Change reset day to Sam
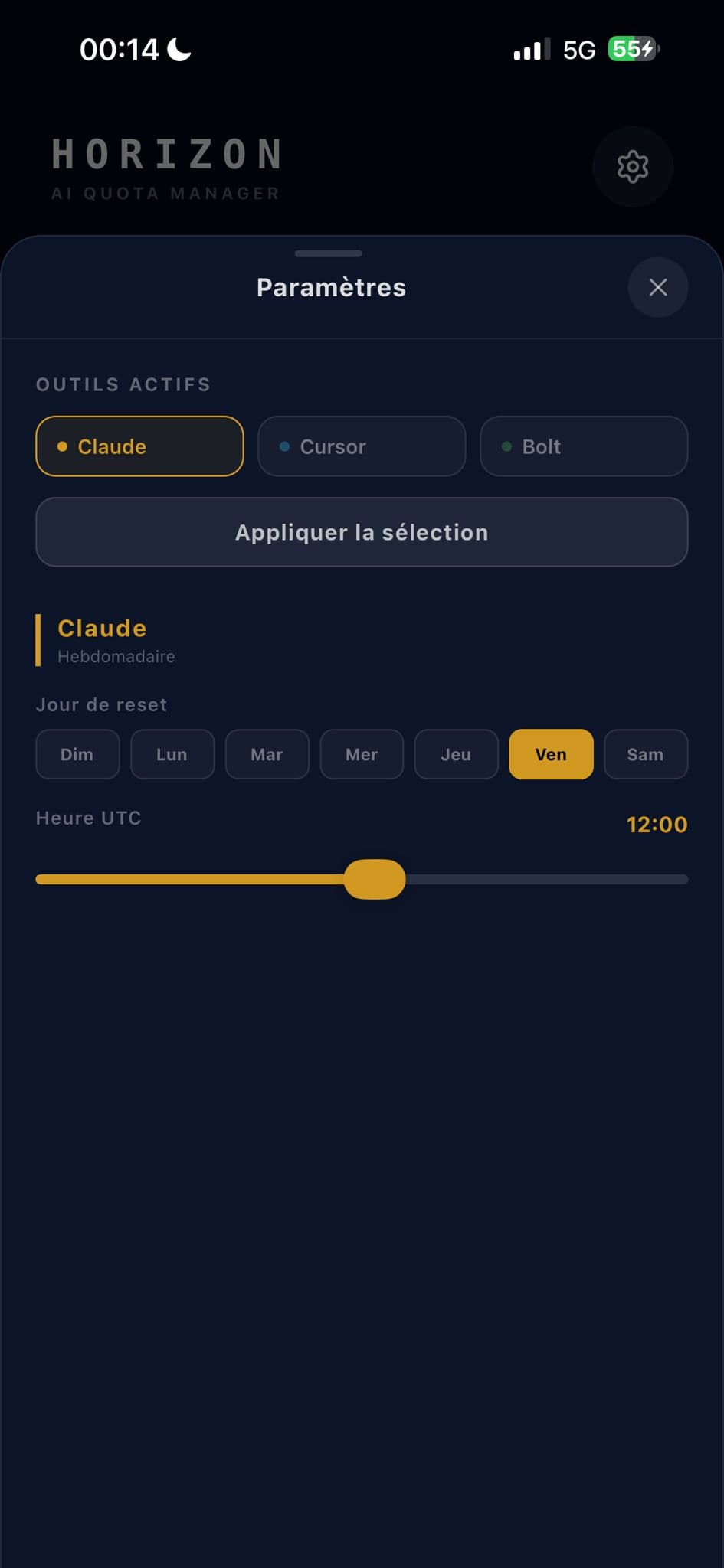 pos(646,754)
